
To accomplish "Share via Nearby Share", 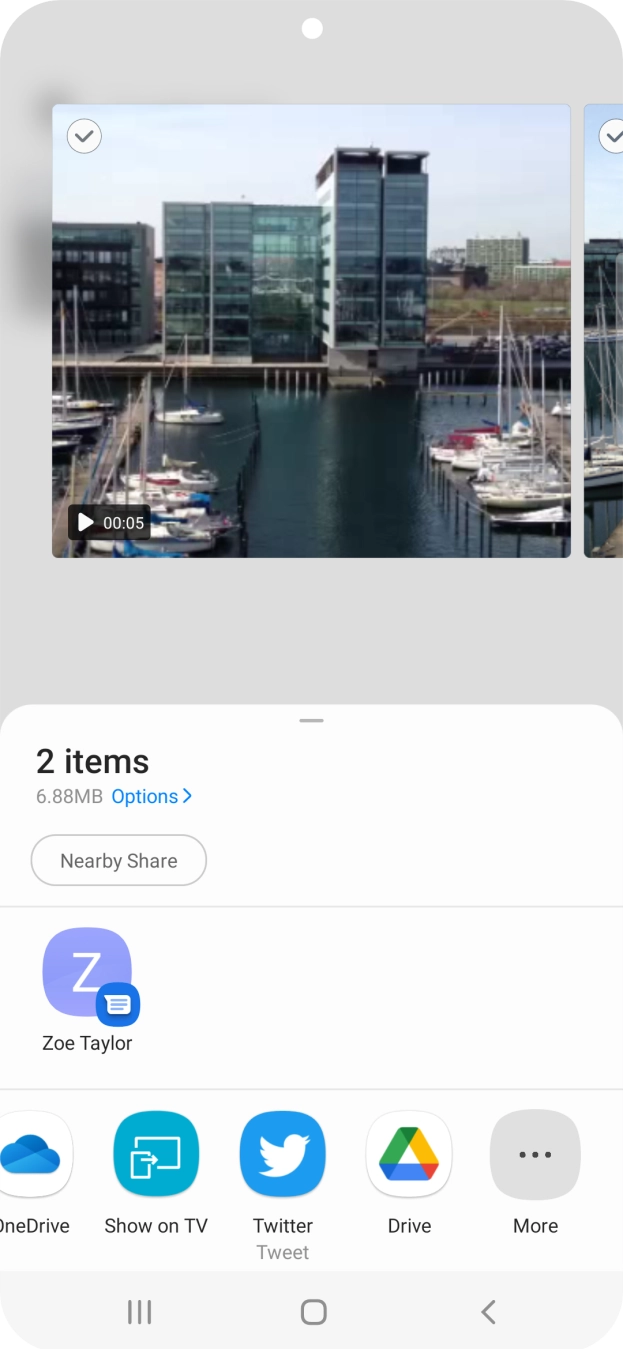I will coord(119,861).
